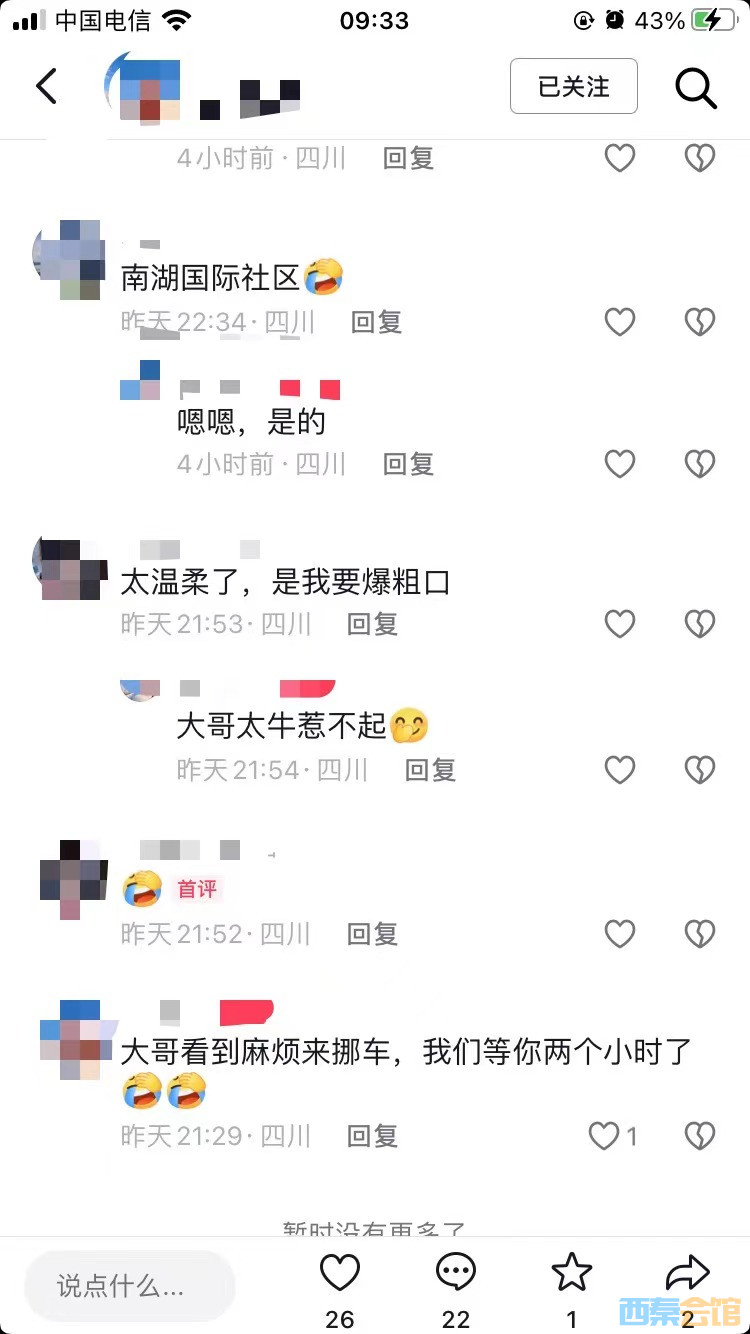750x1334 pixels.
Task: Like the comment 南湖国际社区
Action: click(620, 321)
